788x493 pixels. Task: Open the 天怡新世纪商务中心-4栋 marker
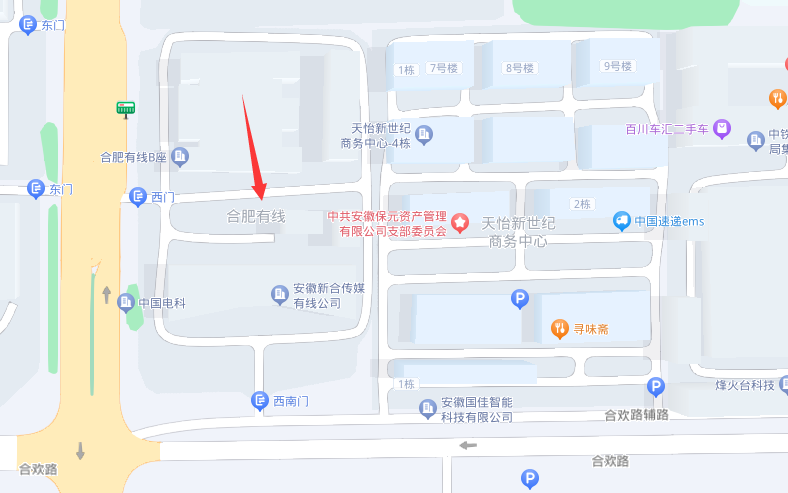pyautogui.click(x=424, y=134)
